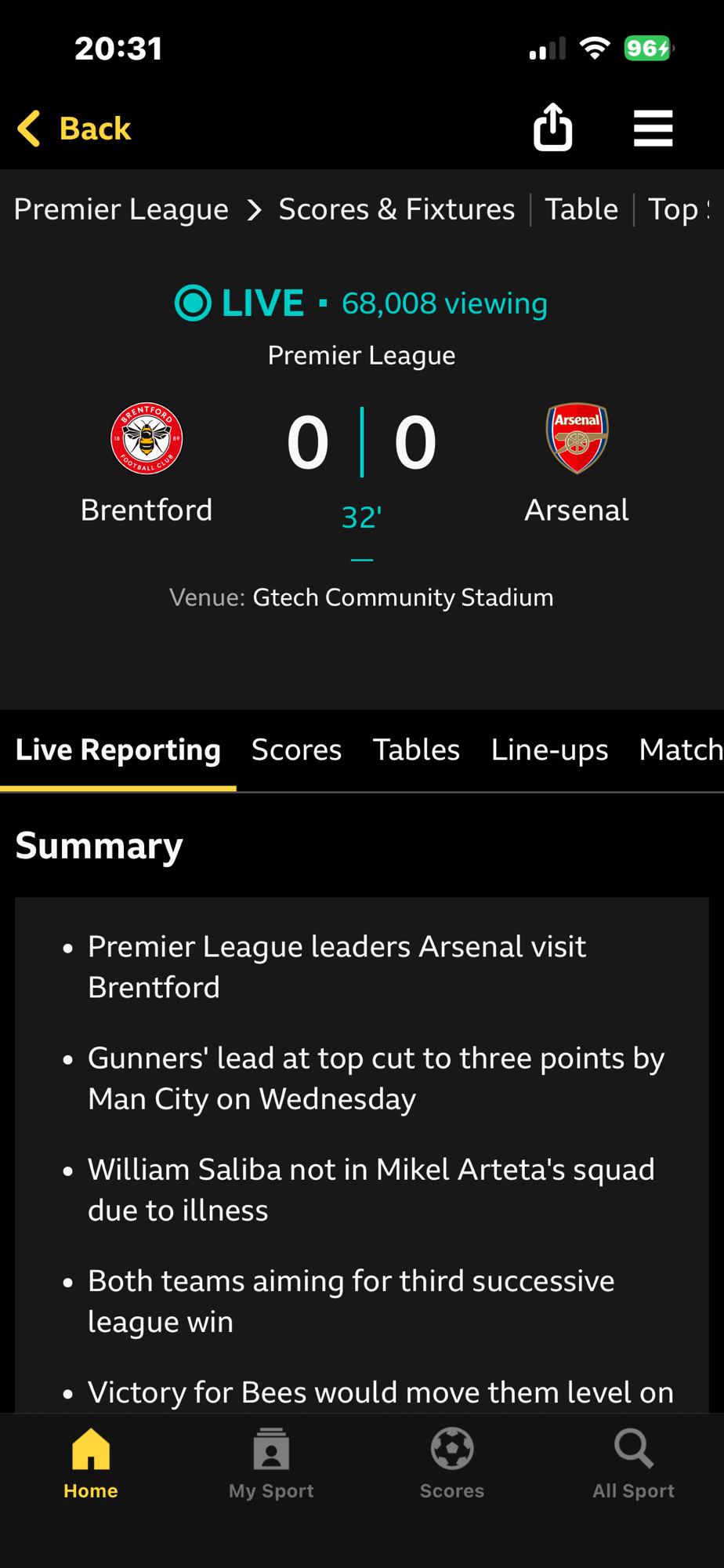Image resolution: width=724 pixels, height=1568 pixels.
Task: Share this live match page
Action: coord(553,127)
